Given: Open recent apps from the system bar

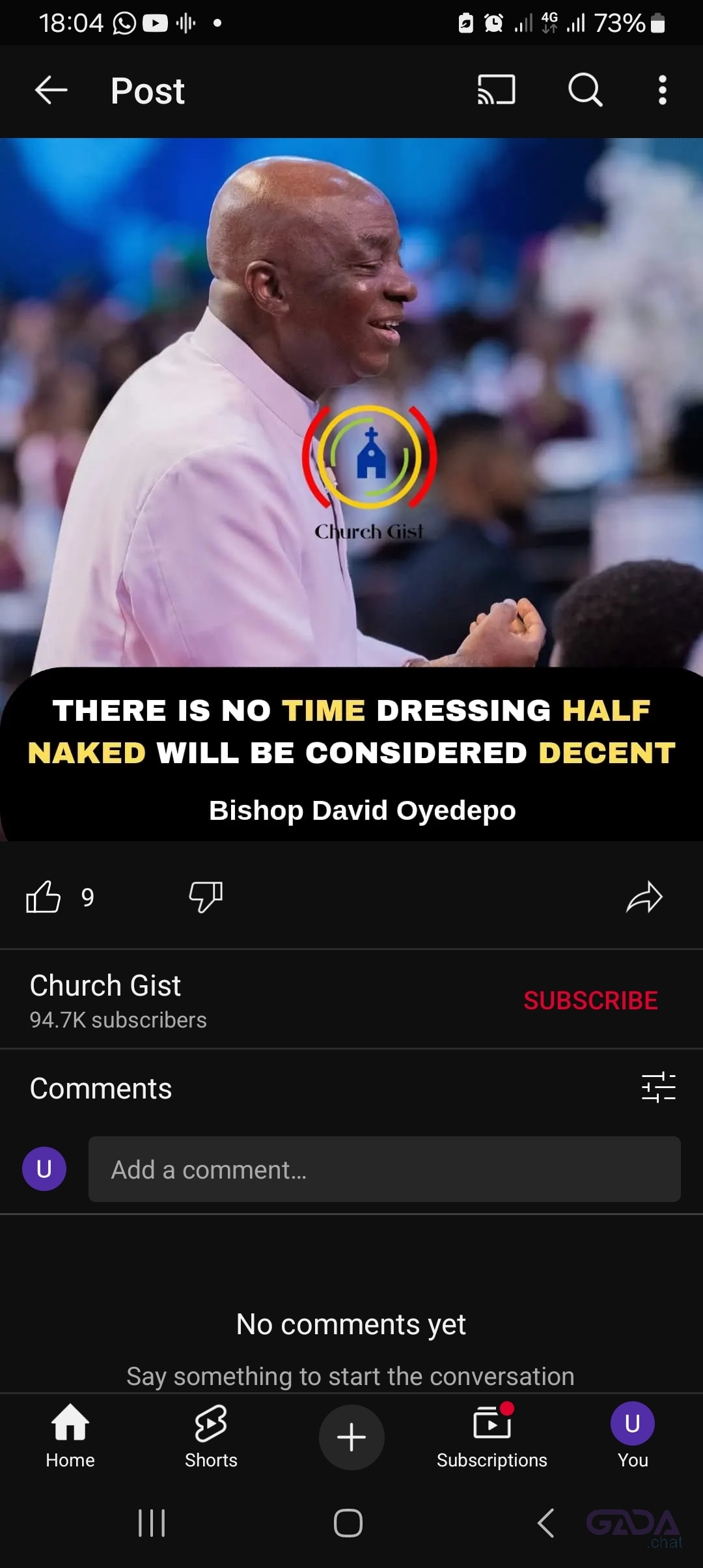Looking at the screenshot, I should click(x=152, y=1523).
